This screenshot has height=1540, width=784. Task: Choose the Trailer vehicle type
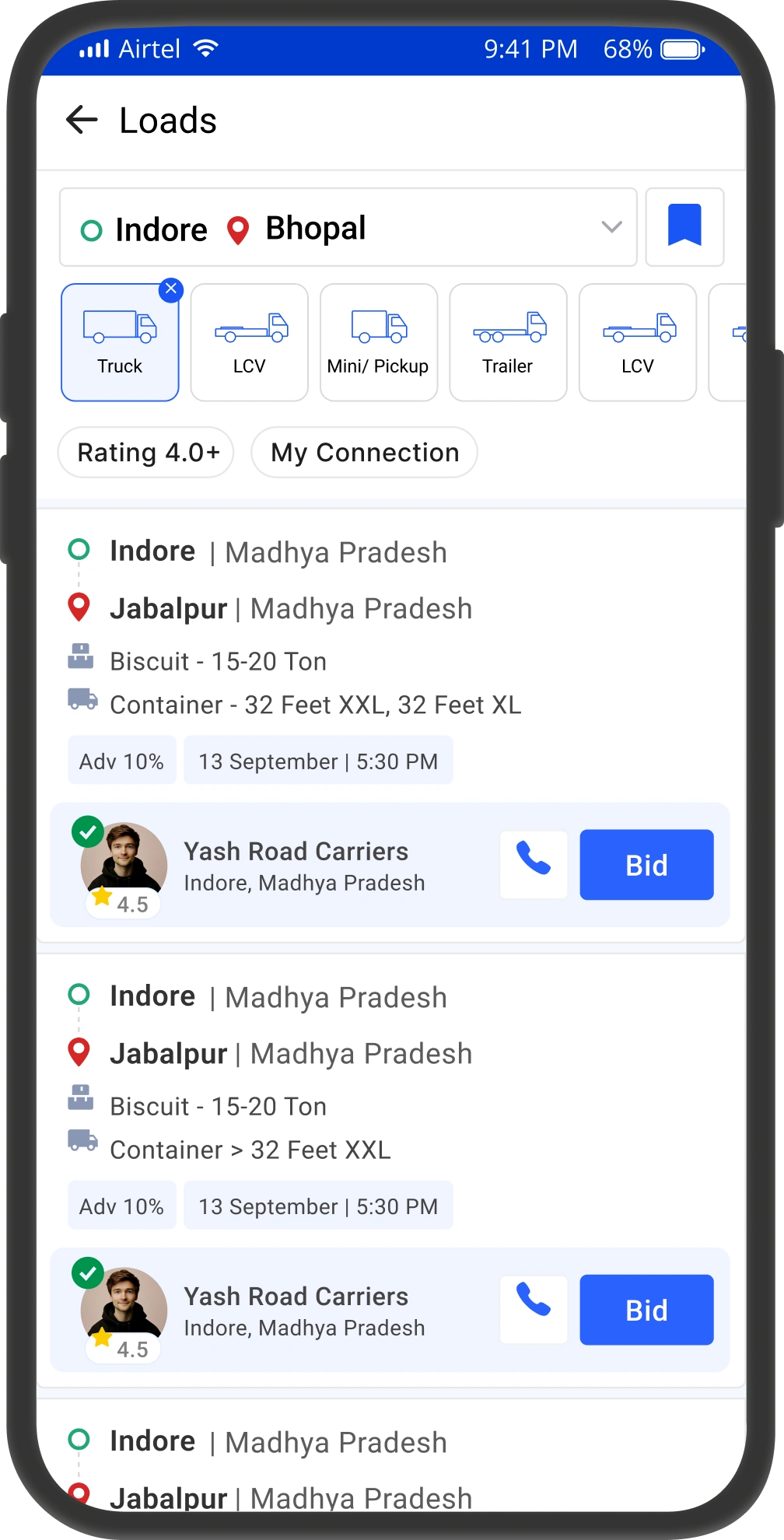508,342
